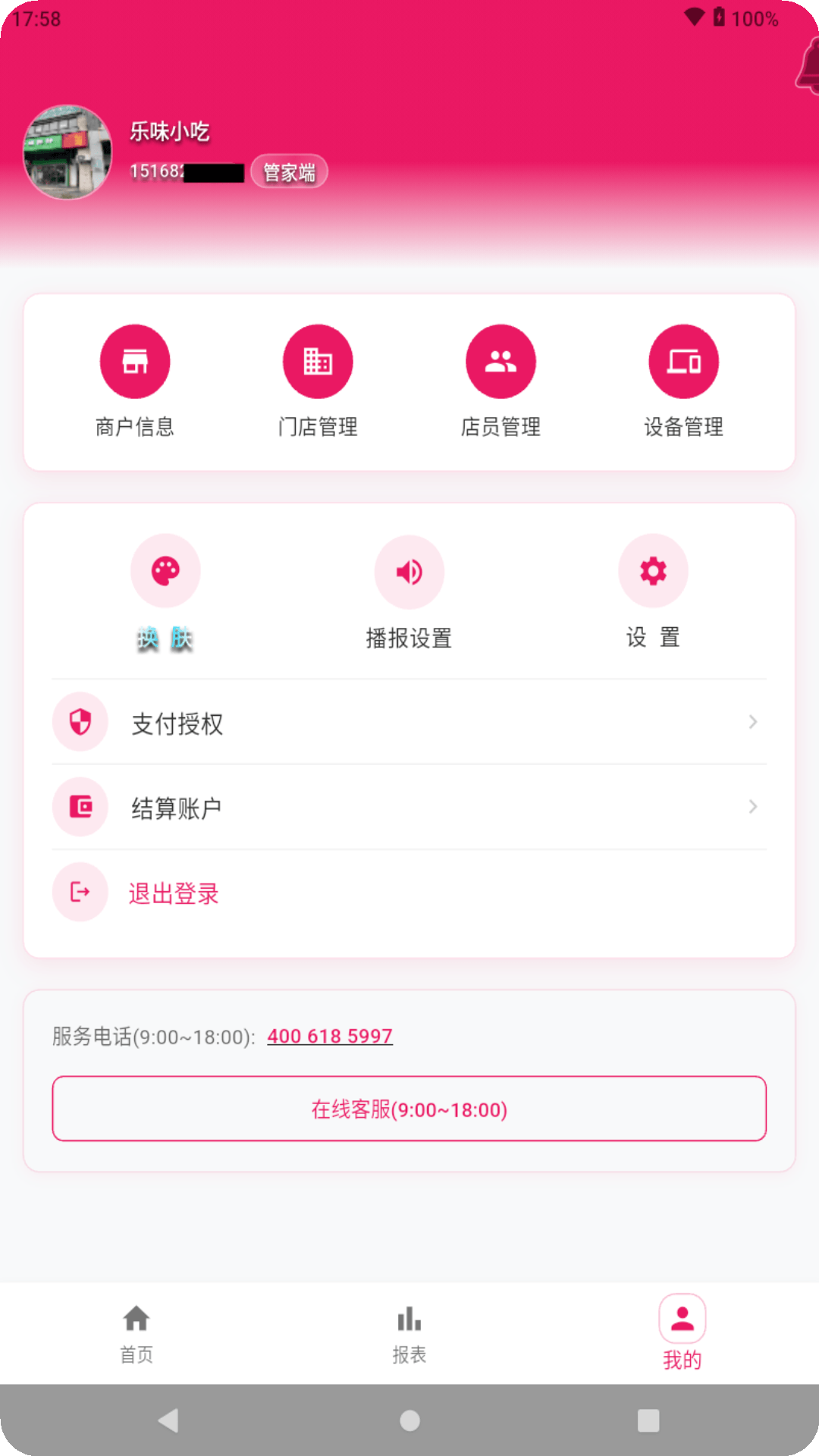Open the 设置 gear icon
This screenshot has width=819, height=1456.
point(653,570)
